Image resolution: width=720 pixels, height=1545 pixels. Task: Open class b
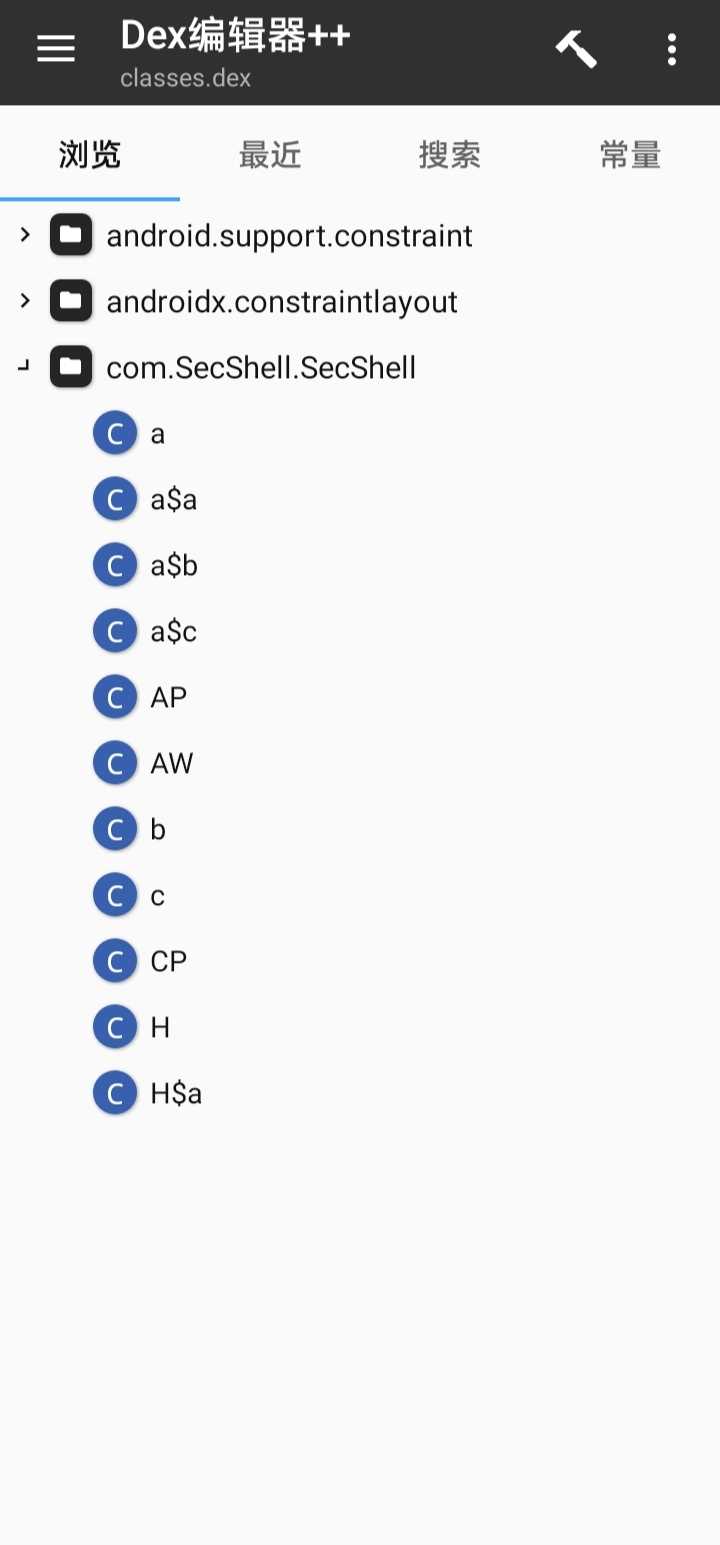pyautogui.click(x=360, y=830)
